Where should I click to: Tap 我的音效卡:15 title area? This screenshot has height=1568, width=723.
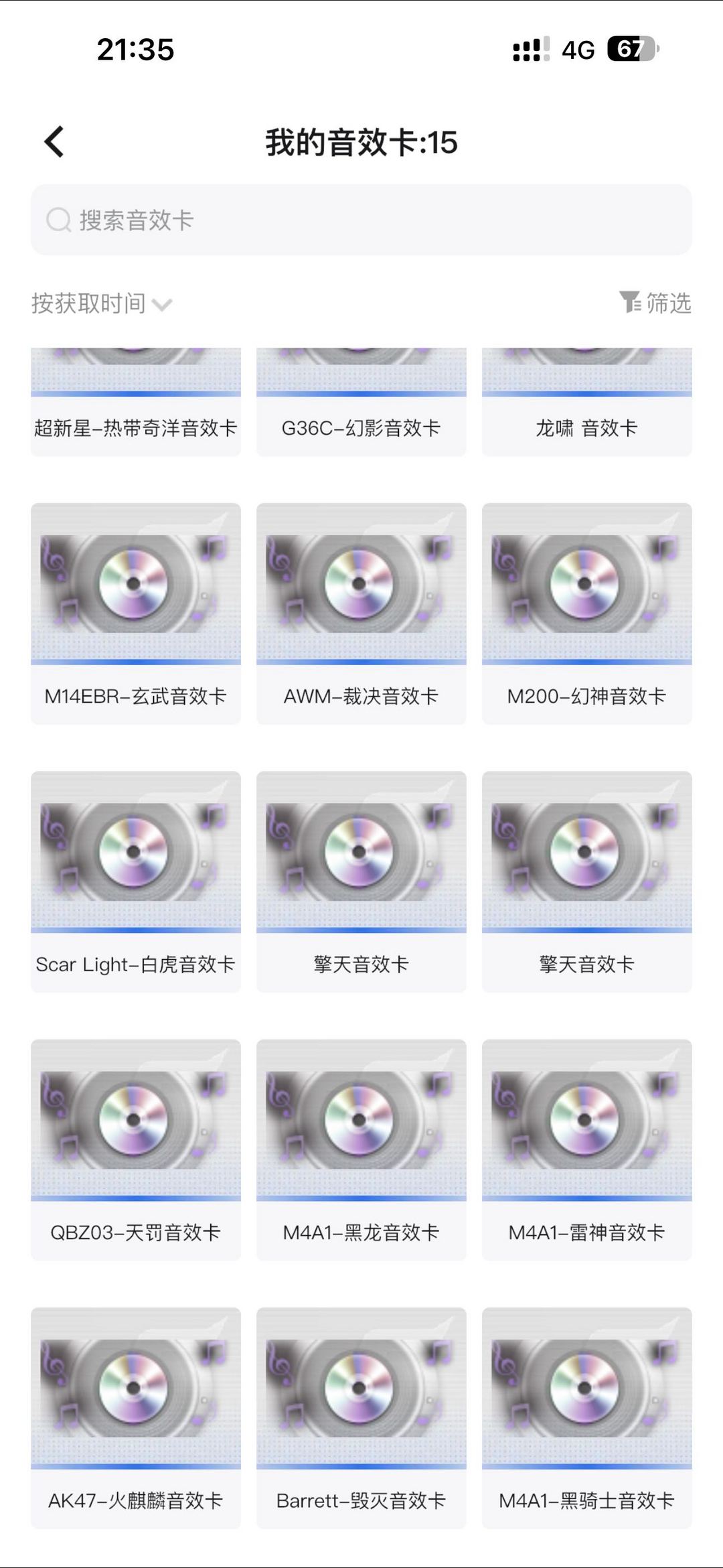(x=361, y=141)
